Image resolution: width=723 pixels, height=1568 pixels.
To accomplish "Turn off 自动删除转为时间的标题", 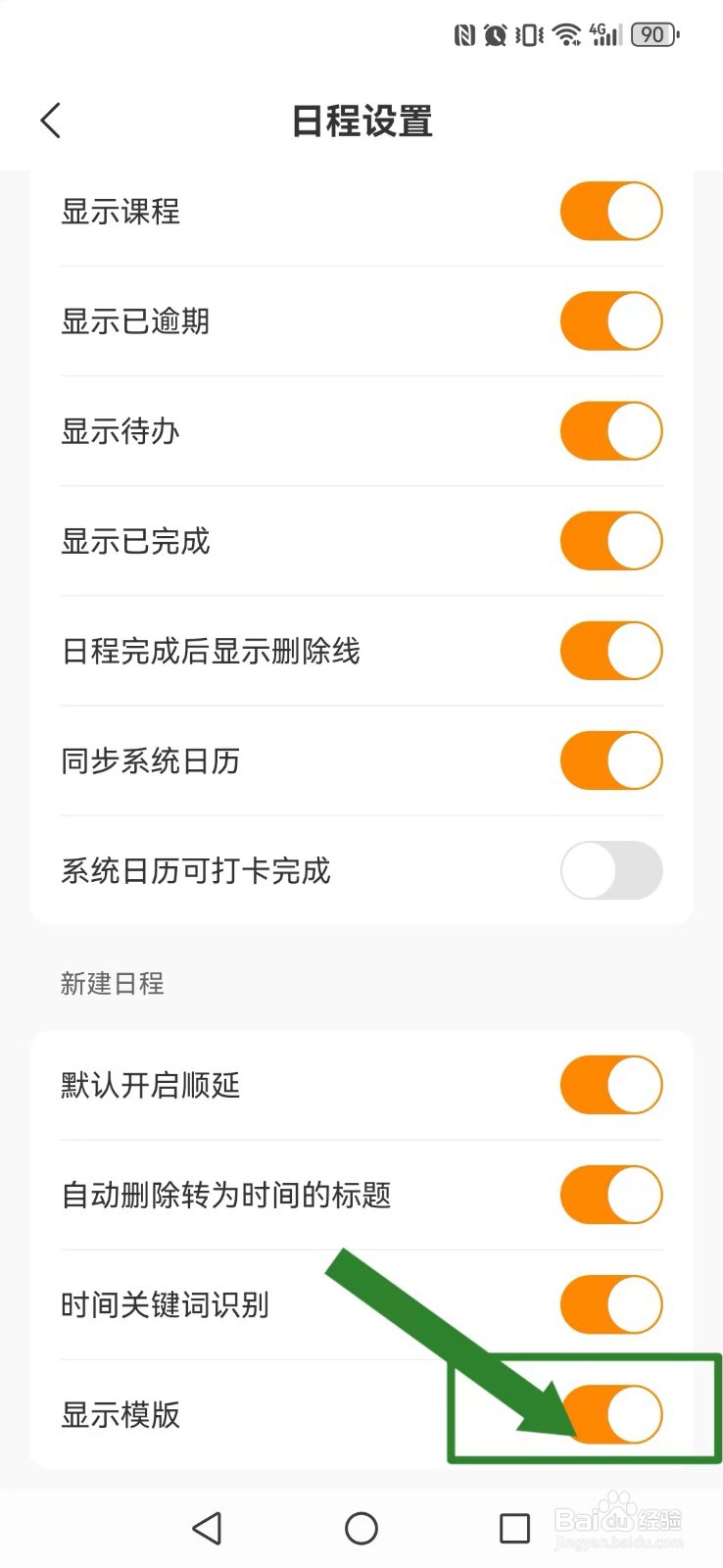I will click(610, 1195).
